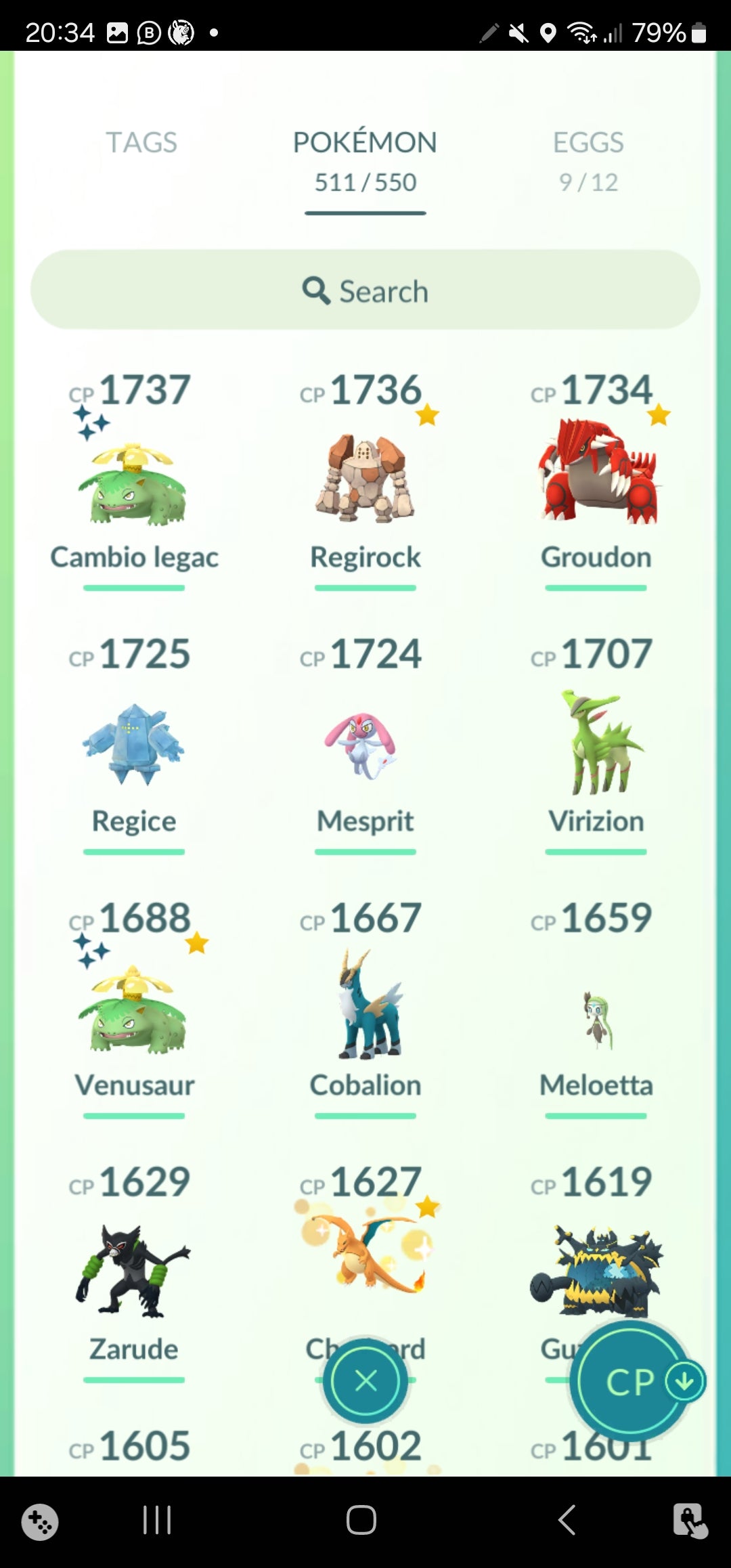
Task: Select Zarude with CP 1629
Action: click(134, 1273)
